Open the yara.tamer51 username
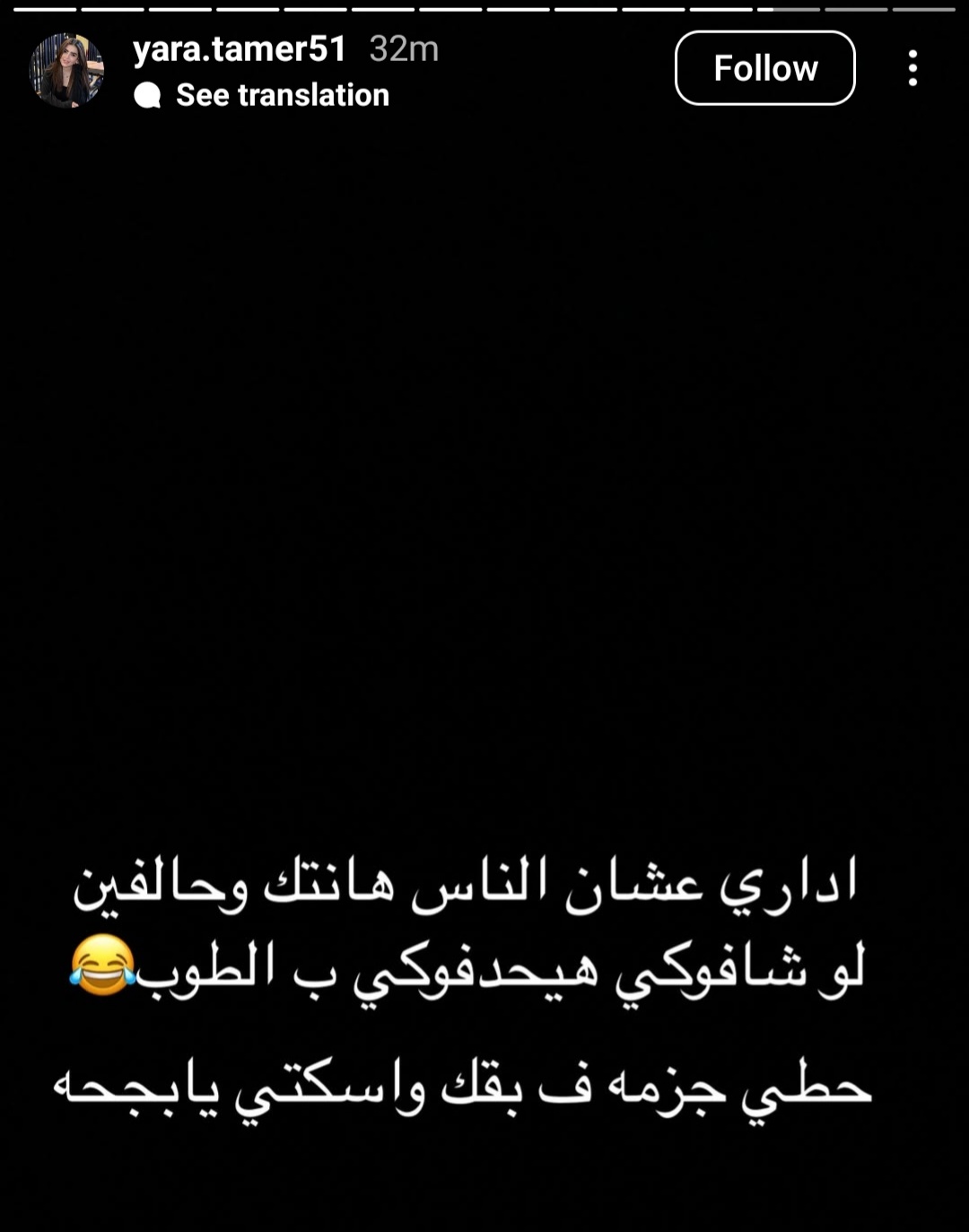This screenshot has height=1232, width=969. click(240, 48)
